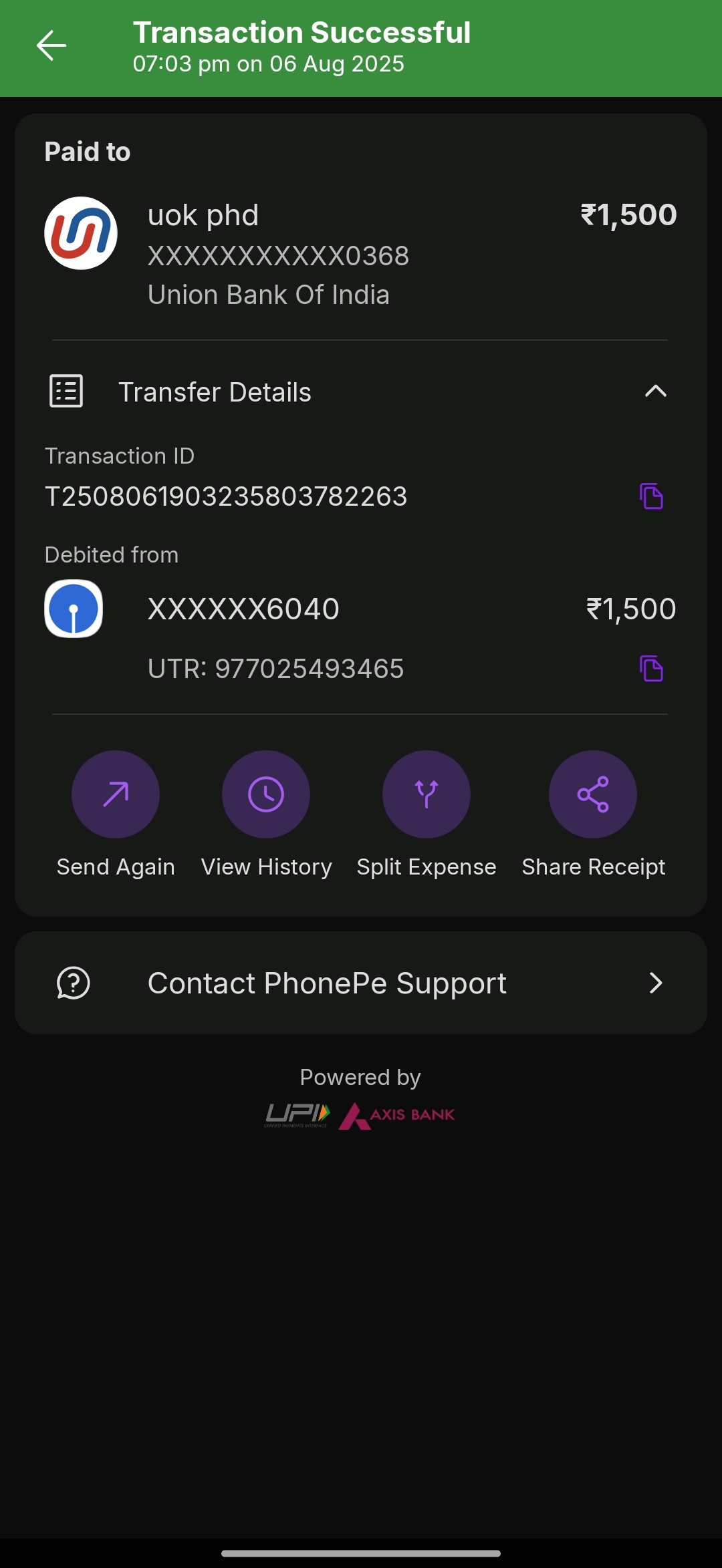The height and width of the screenshot is (1568, 722).
Task: Tap Send Again to repeat payment
Action: tap(116, 794)
